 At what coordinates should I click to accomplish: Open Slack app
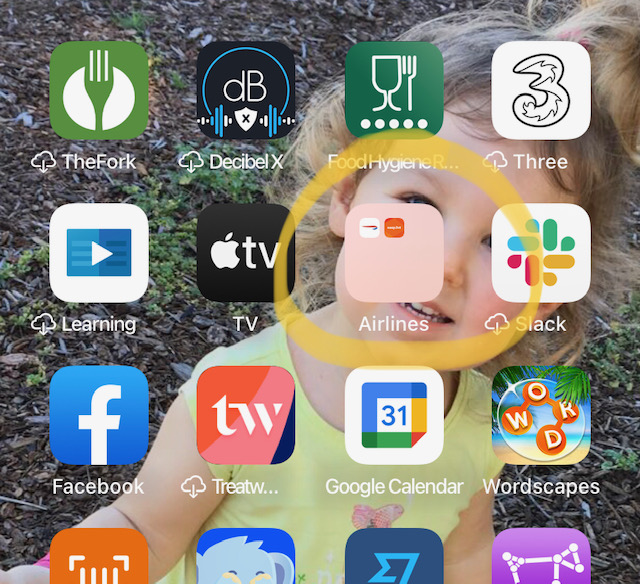[541, 253]
